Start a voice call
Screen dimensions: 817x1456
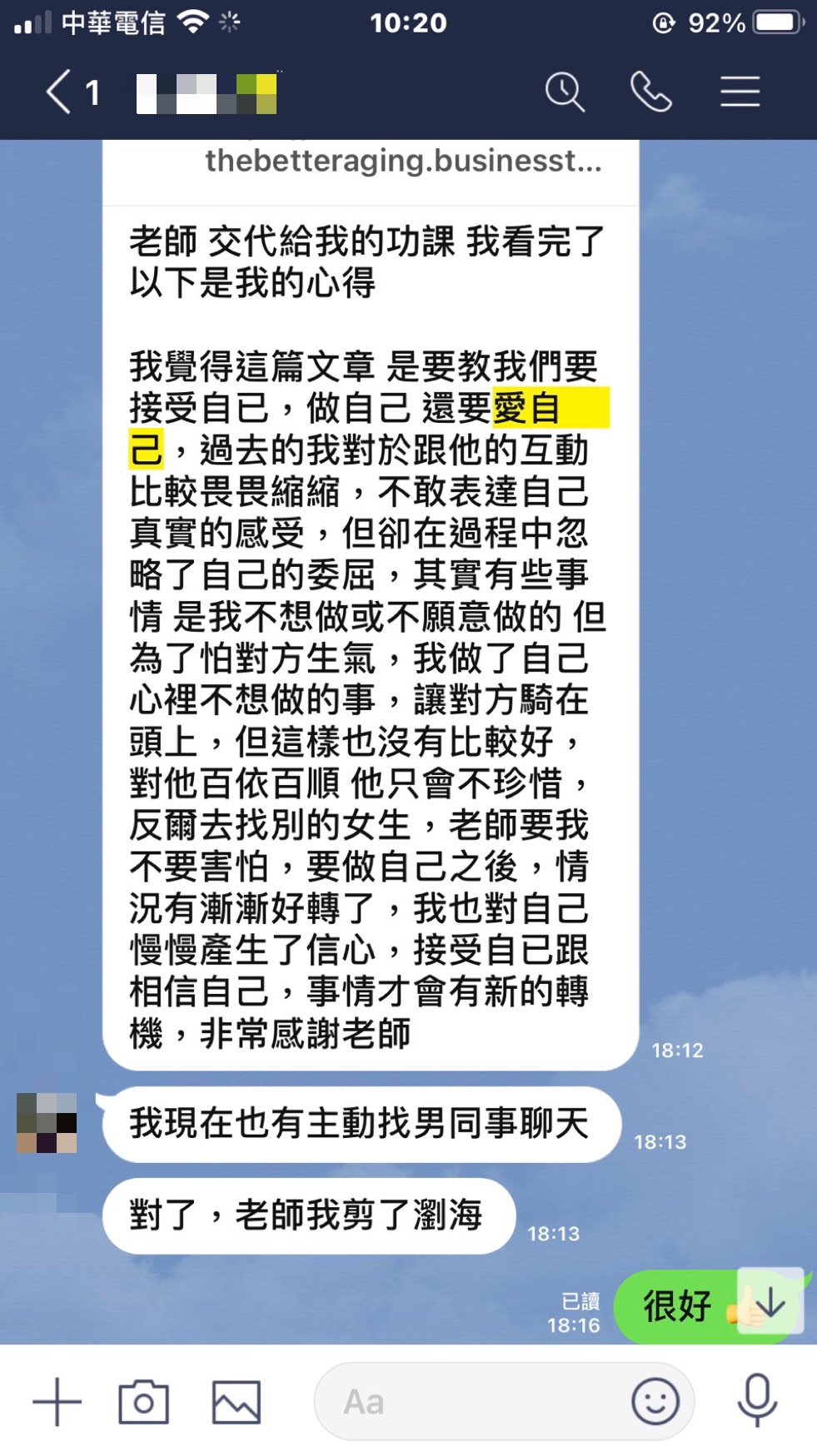coord(650,92)
